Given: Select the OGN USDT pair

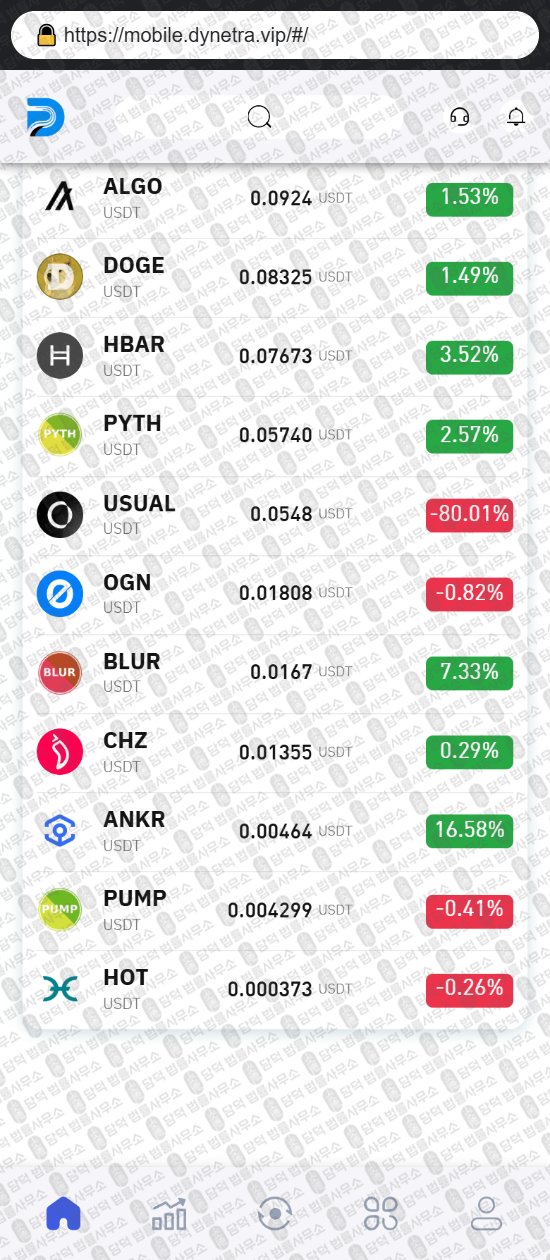Looking at the screenshot, I should pyautogui.click(x=275, y=593).
